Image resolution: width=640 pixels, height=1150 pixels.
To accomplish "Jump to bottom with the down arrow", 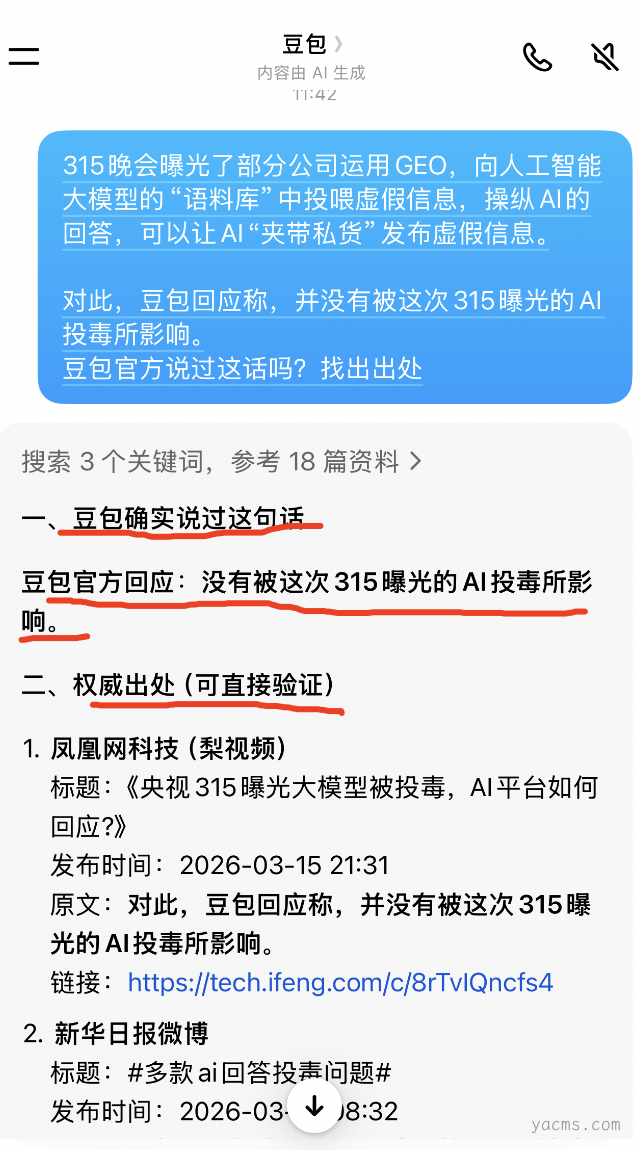I will (x=315, y=1107).
